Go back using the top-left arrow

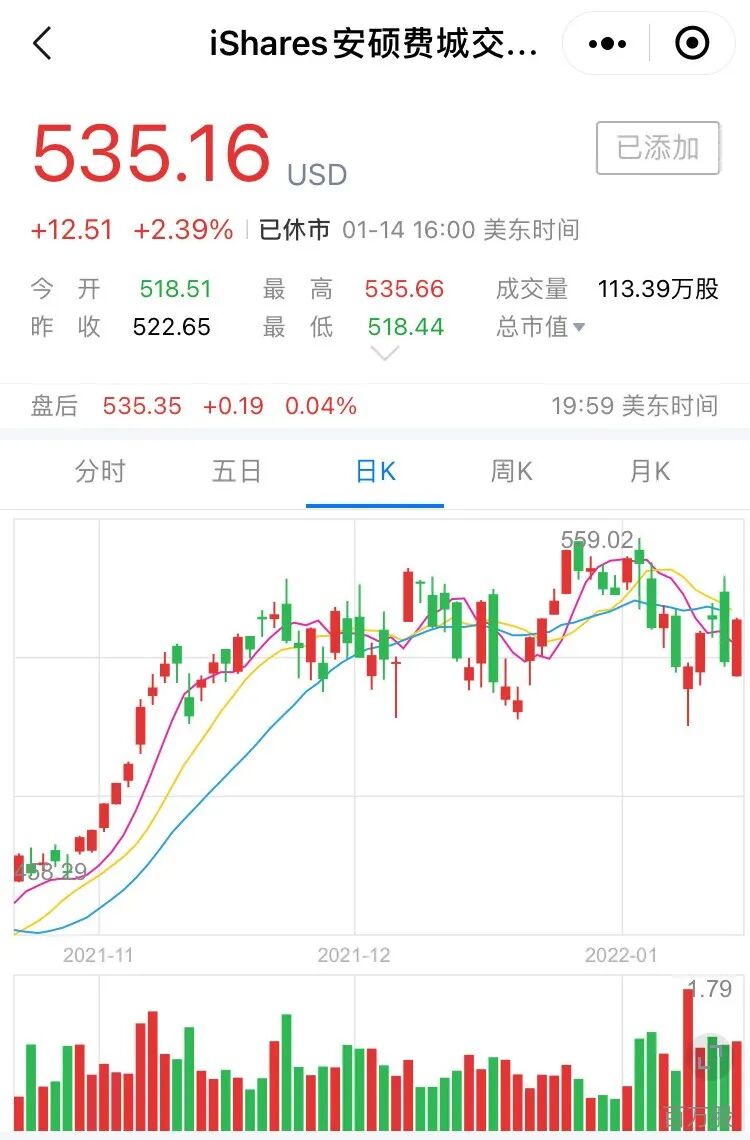(x=43, y=43)
